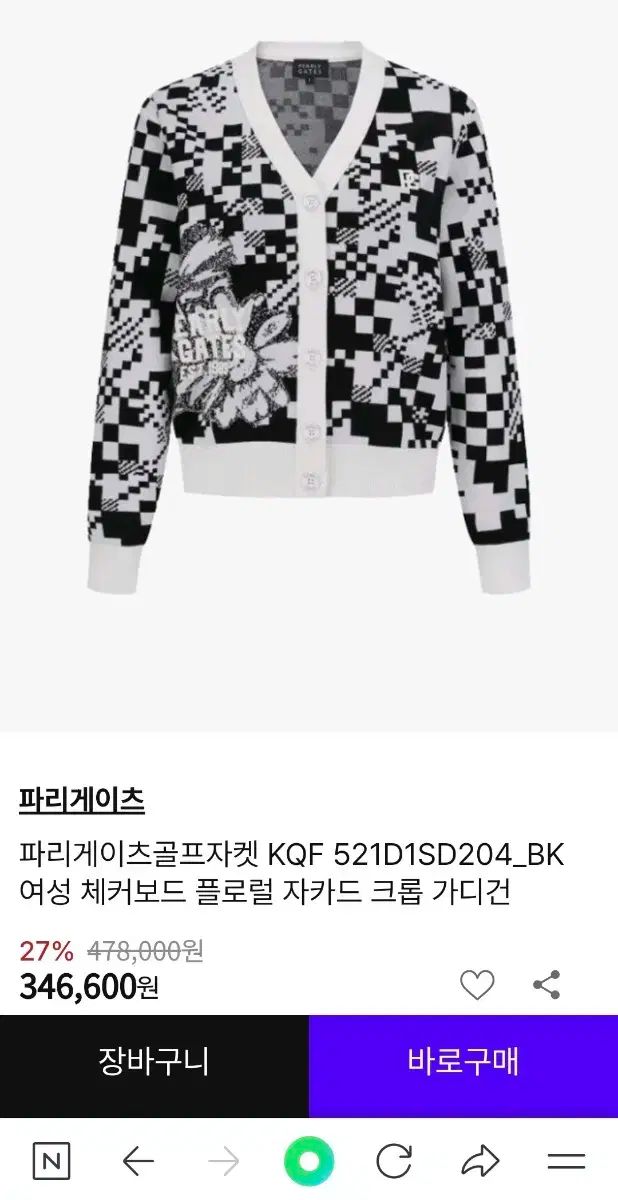Go back to previous page
Viewport: 618px width, 1200px height.
pos(138,1161)
